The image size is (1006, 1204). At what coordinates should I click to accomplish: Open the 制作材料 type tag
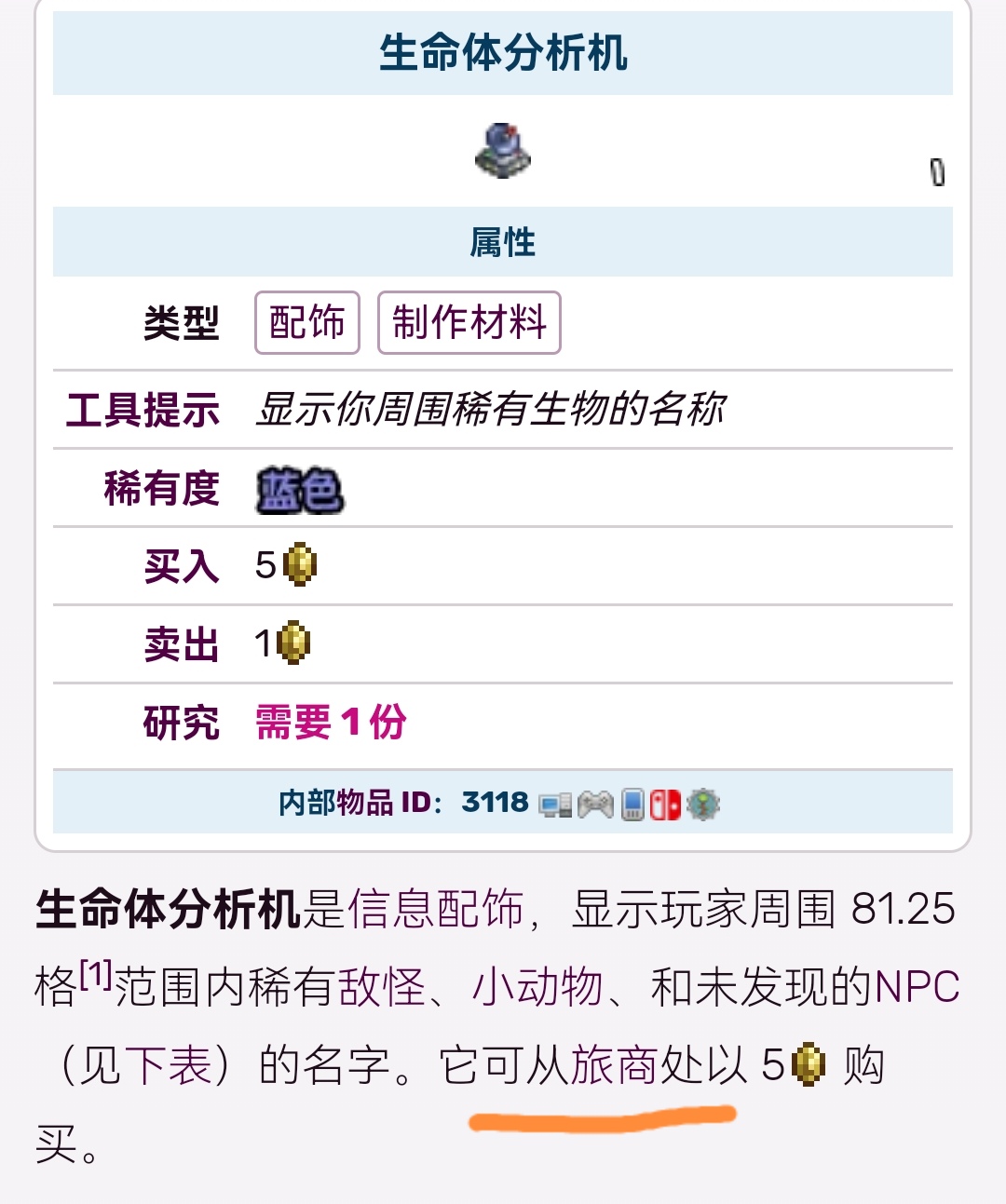pyautogui.click(x=469, y=322)
